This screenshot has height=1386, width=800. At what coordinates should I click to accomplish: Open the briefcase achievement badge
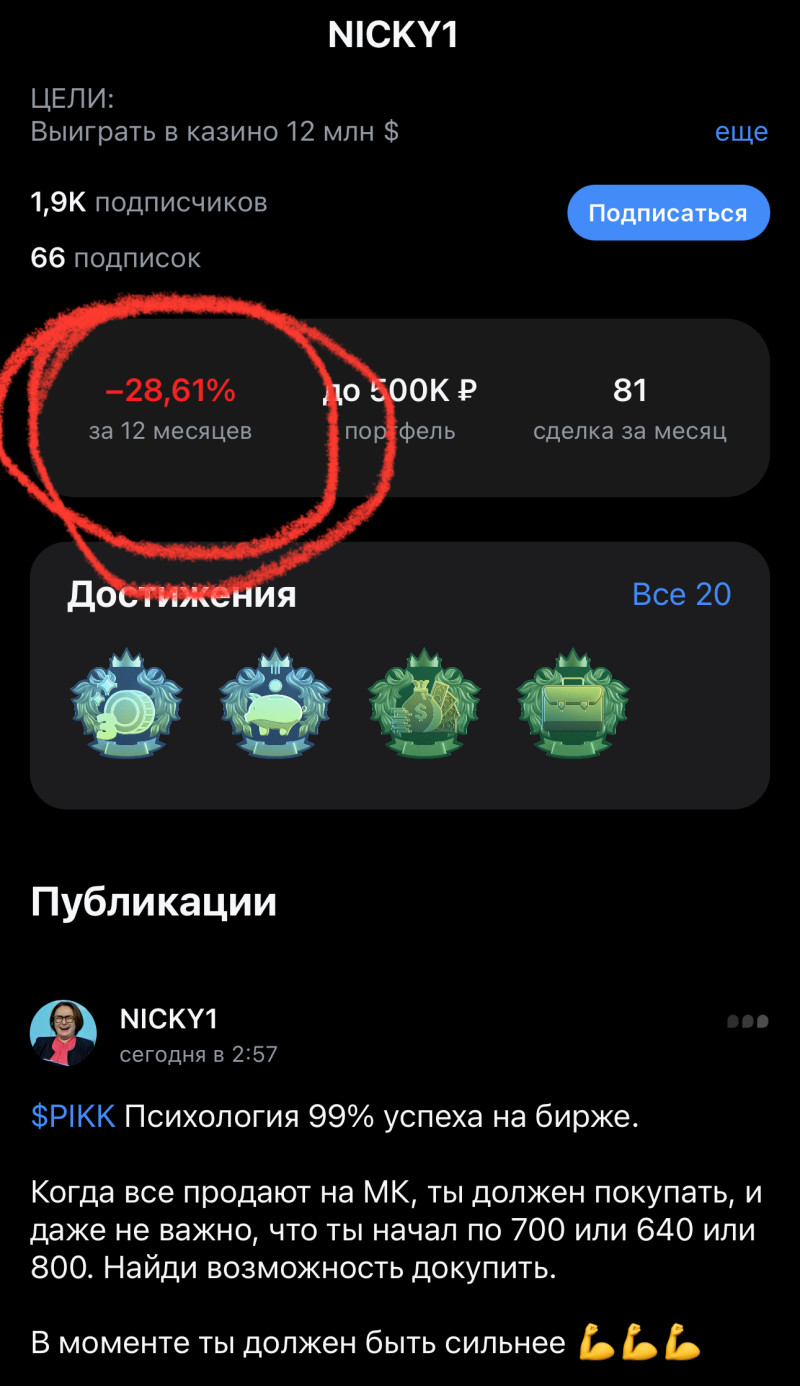point(572,704)
